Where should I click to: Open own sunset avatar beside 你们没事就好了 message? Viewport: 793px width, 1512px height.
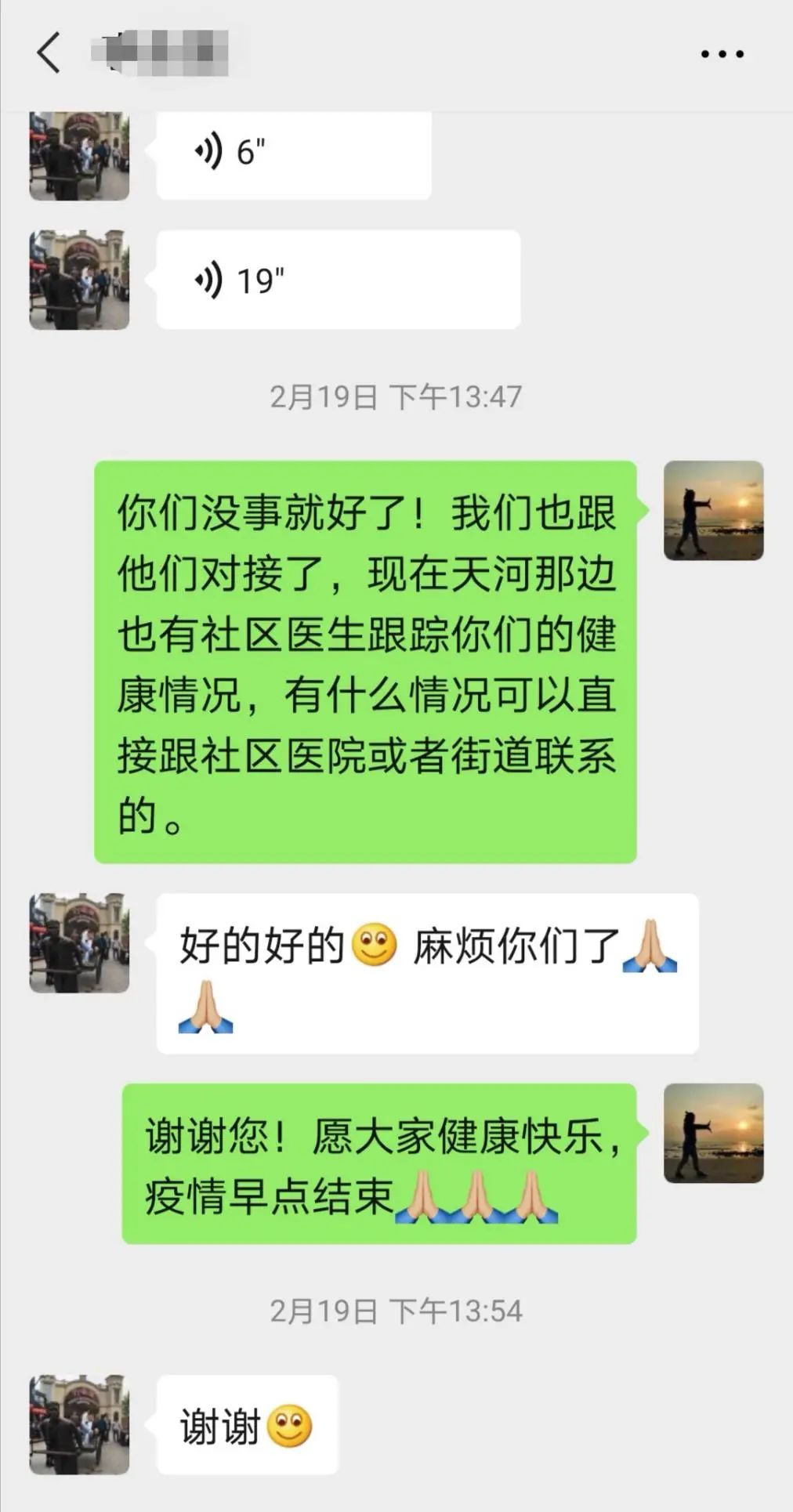coord(713,511)
